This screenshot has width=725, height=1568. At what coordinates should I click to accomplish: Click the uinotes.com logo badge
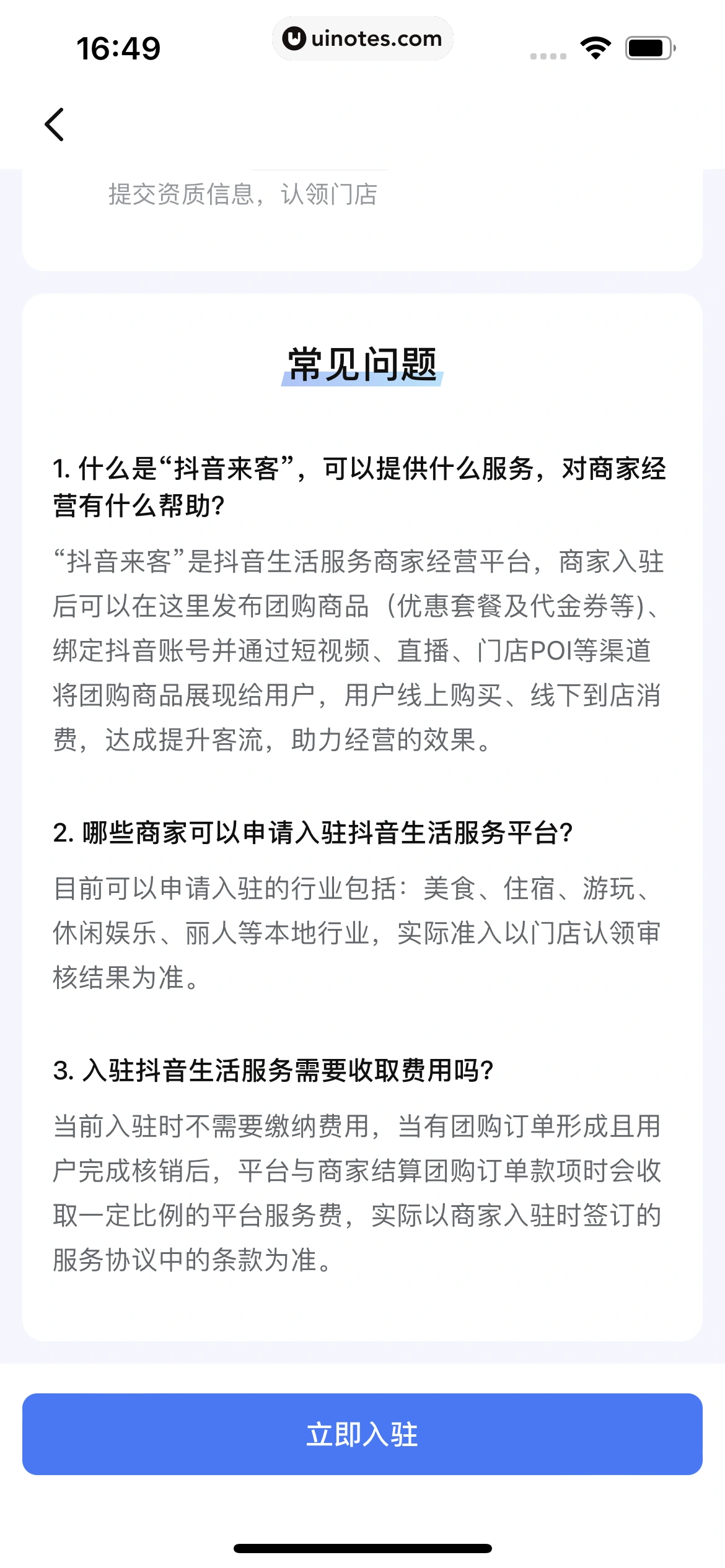(x=362, y=38)
